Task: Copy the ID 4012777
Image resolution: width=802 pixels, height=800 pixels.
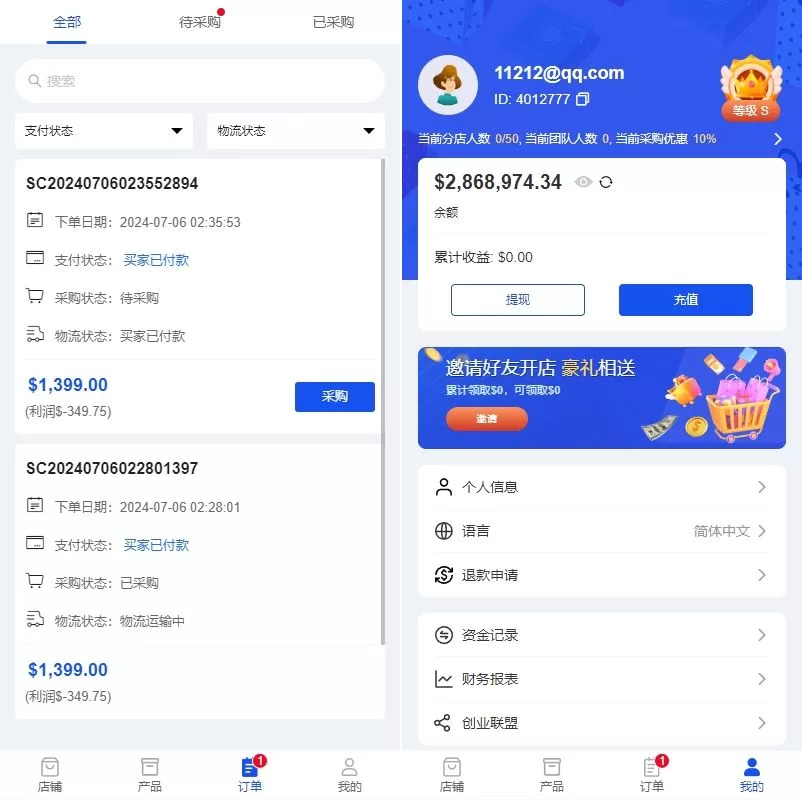Action: tap(583, 99)
